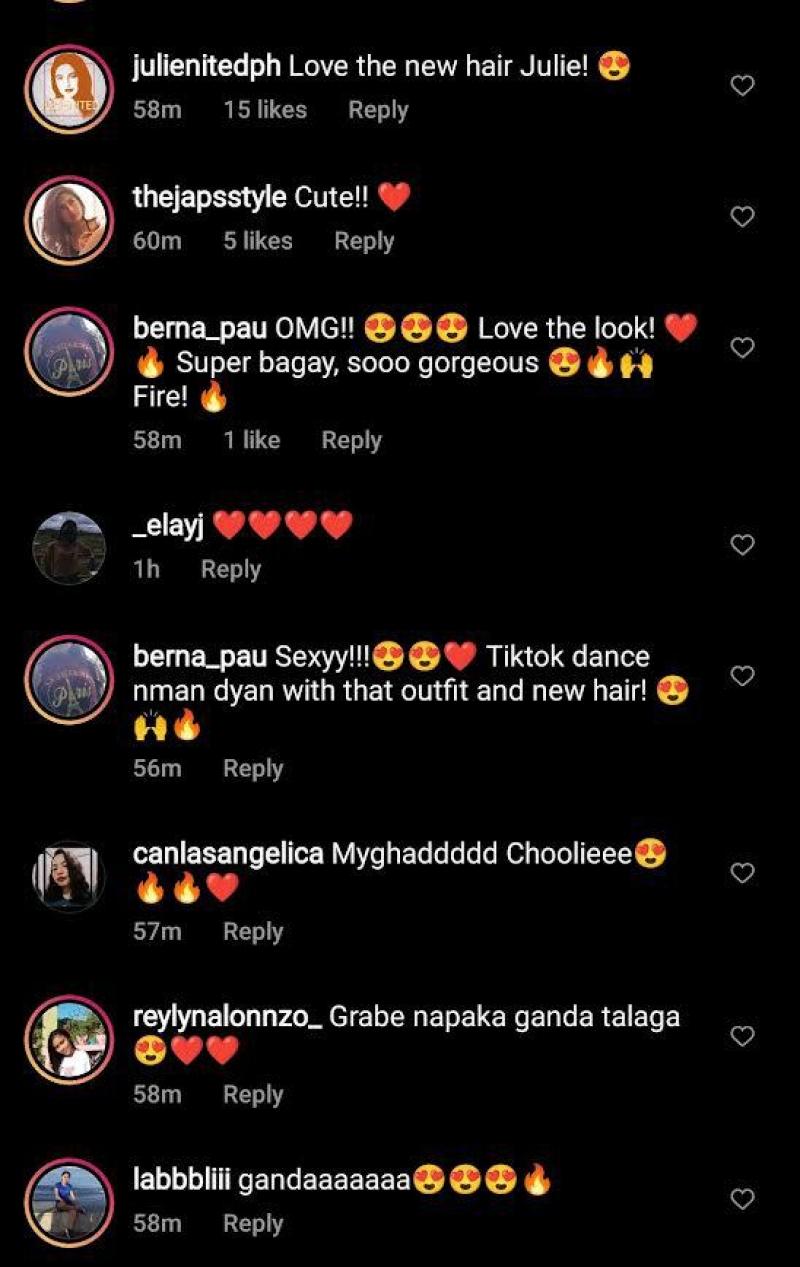View the 15 likes on julienitedph's comment

pyautogui.click(x=264, y=110)
